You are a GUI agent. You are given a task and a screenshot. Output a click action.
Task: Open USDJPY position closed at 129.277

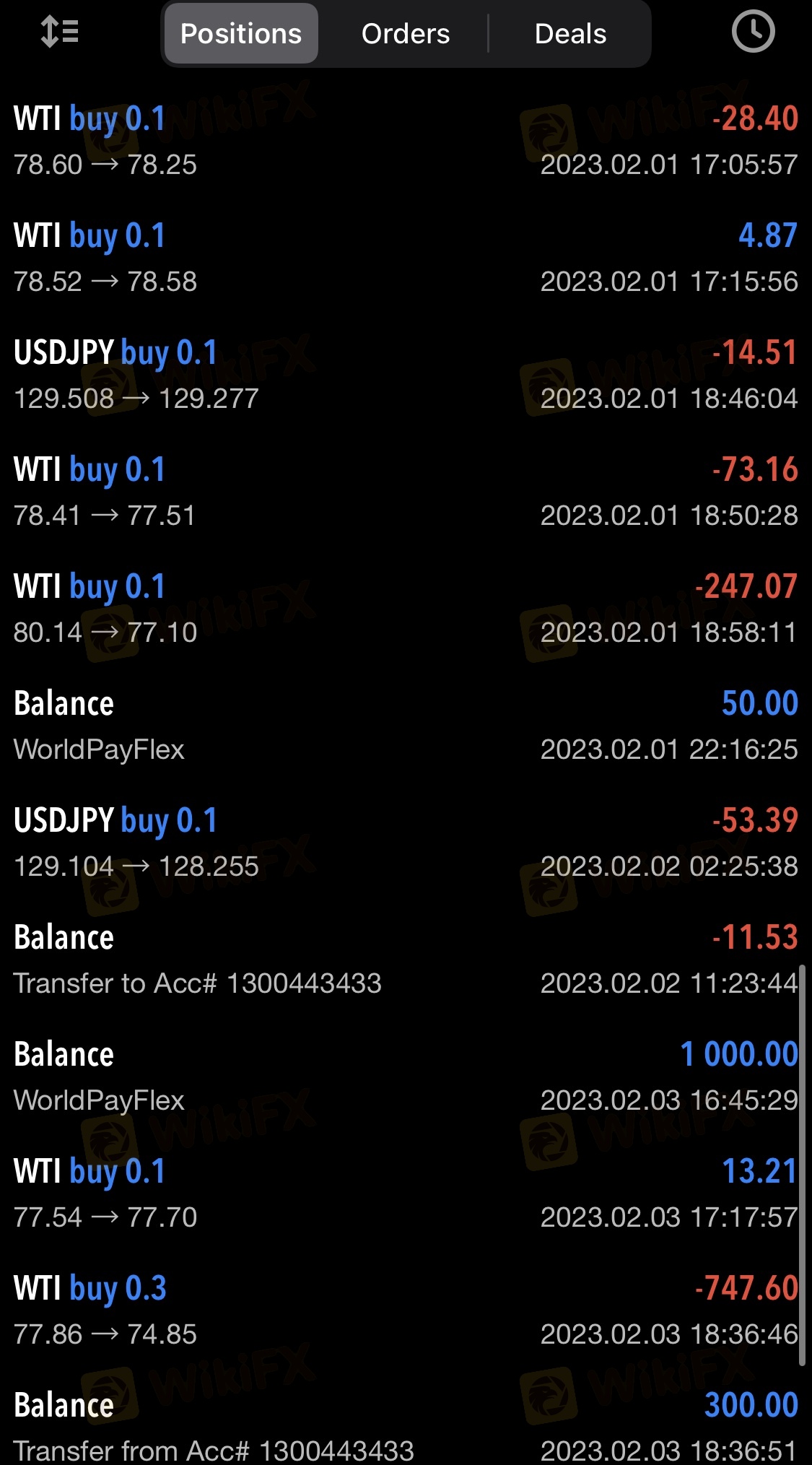pos(406,375)
